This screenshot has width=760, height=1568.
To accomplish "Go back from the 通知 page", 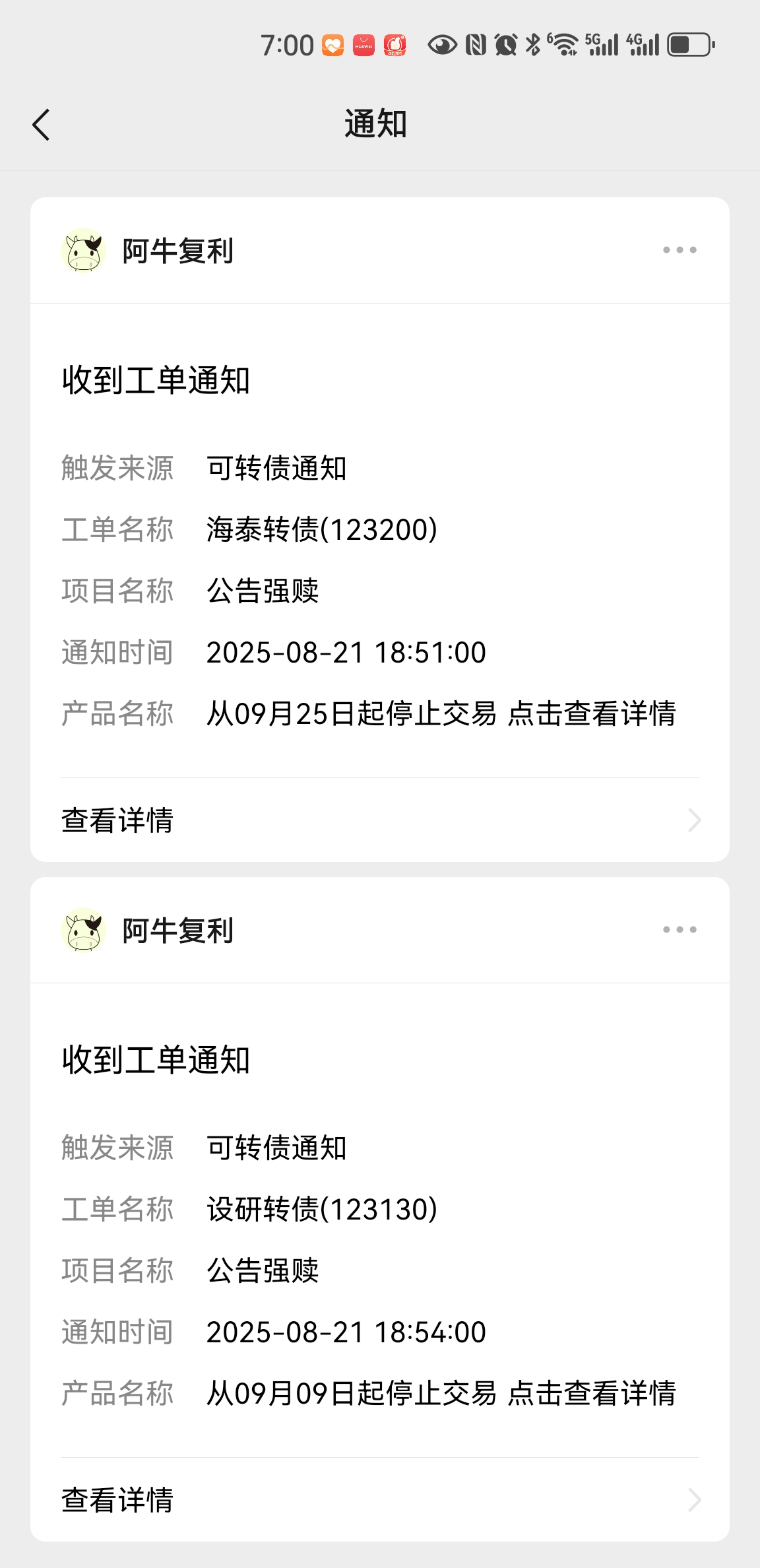I will (41, 125).
